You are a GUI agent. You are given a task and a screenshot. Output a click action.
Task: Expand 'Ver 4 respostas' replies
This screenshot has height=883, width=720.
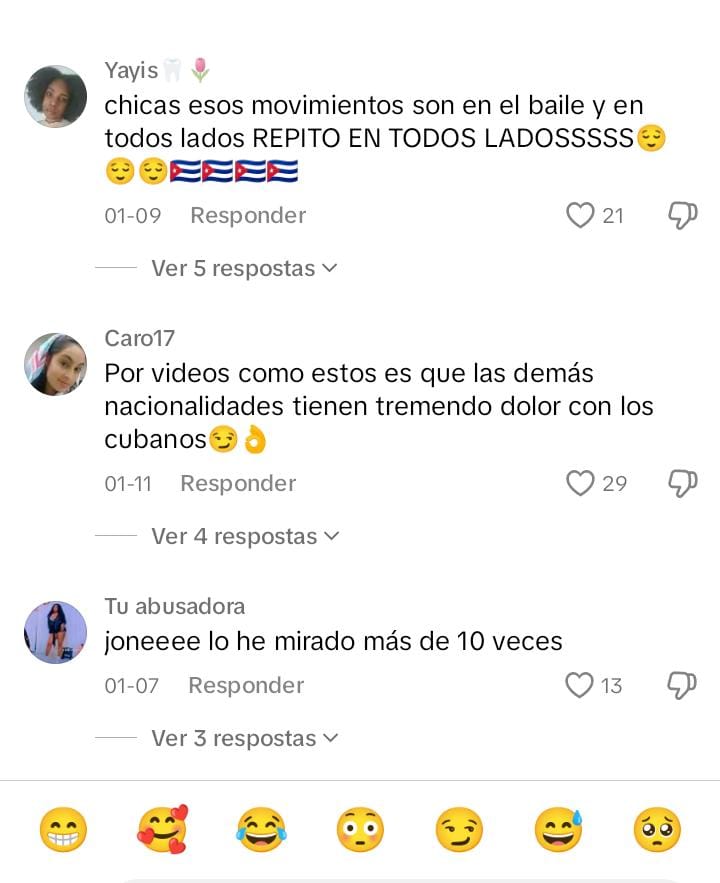pos(245,536)
